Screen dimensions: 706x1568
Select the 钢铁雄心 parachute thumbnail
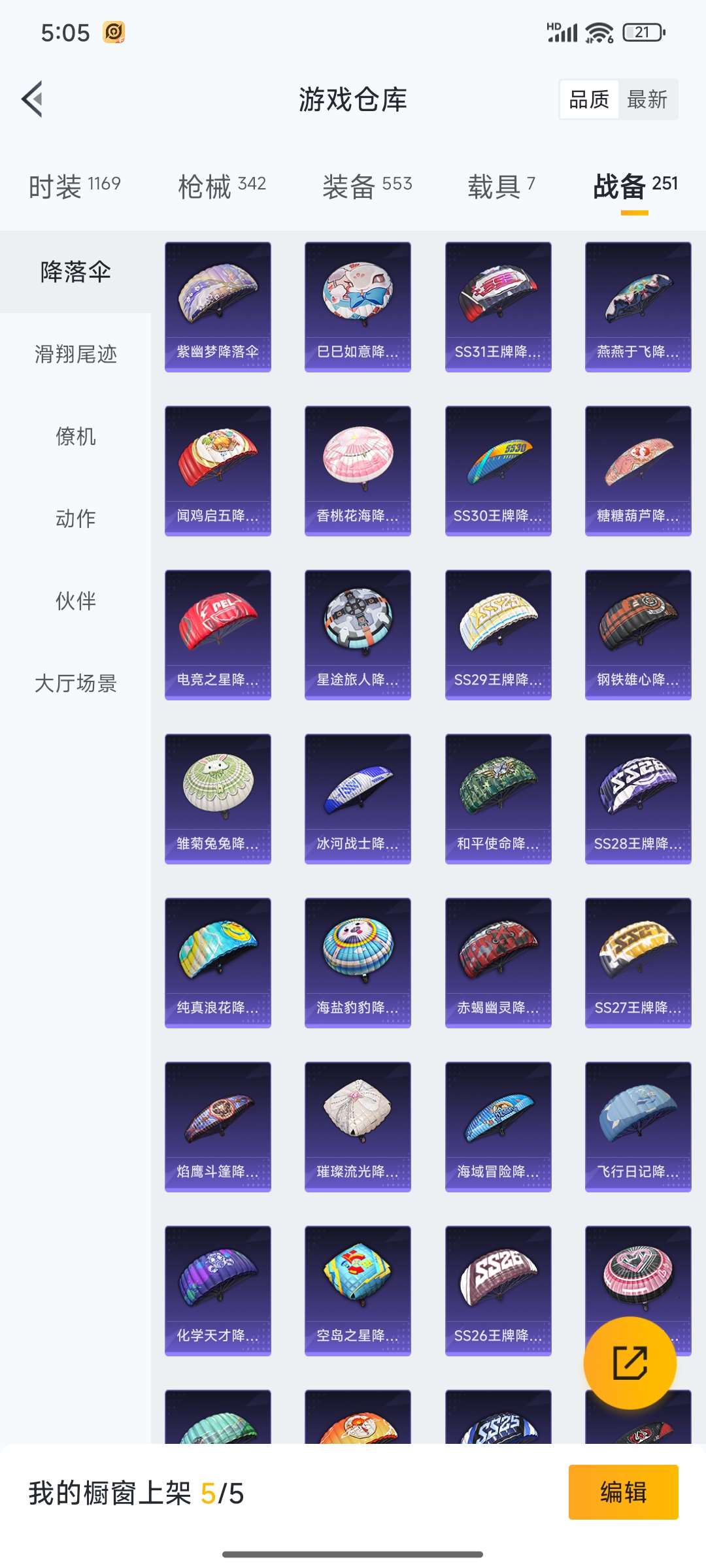coord(637,634)
